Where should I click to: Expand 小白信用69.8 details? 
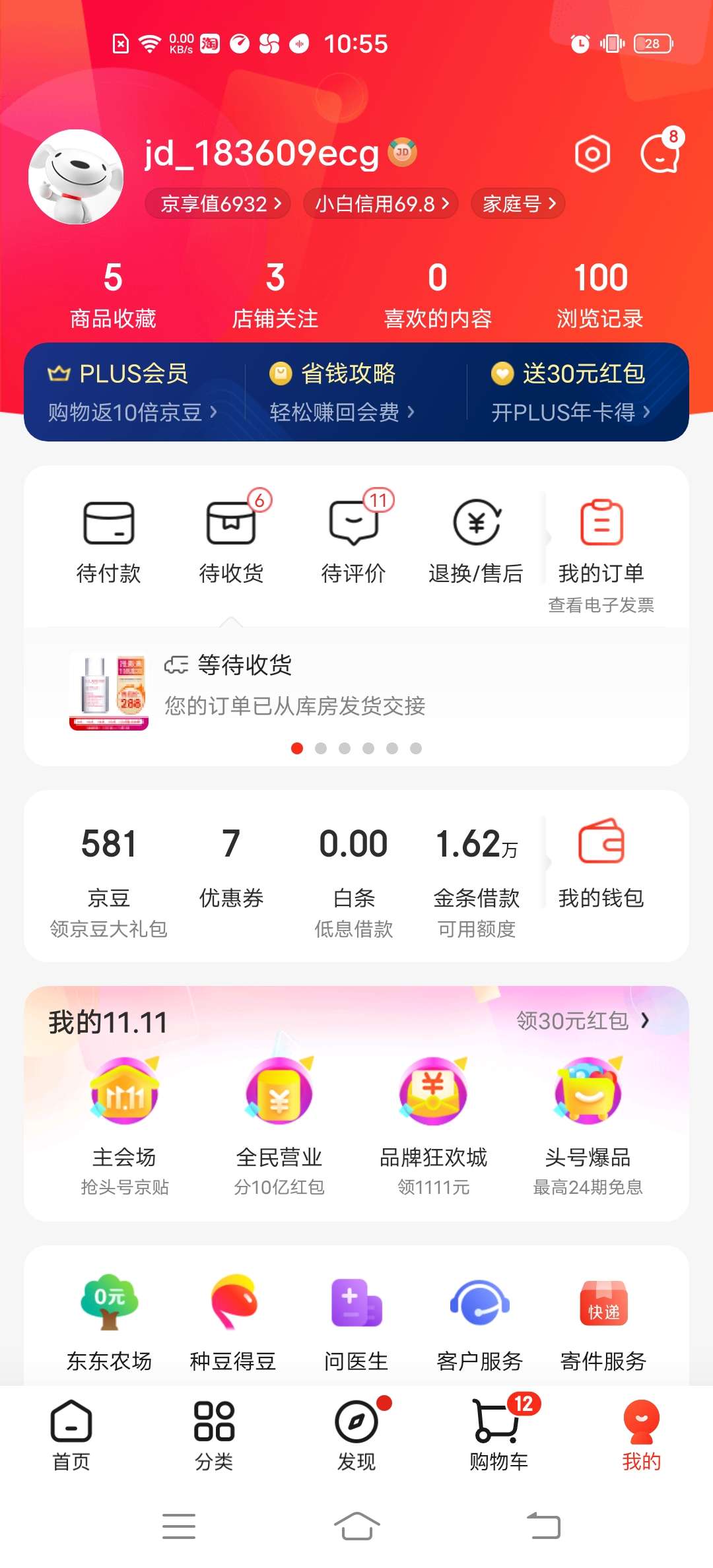(x=380, y=204)
